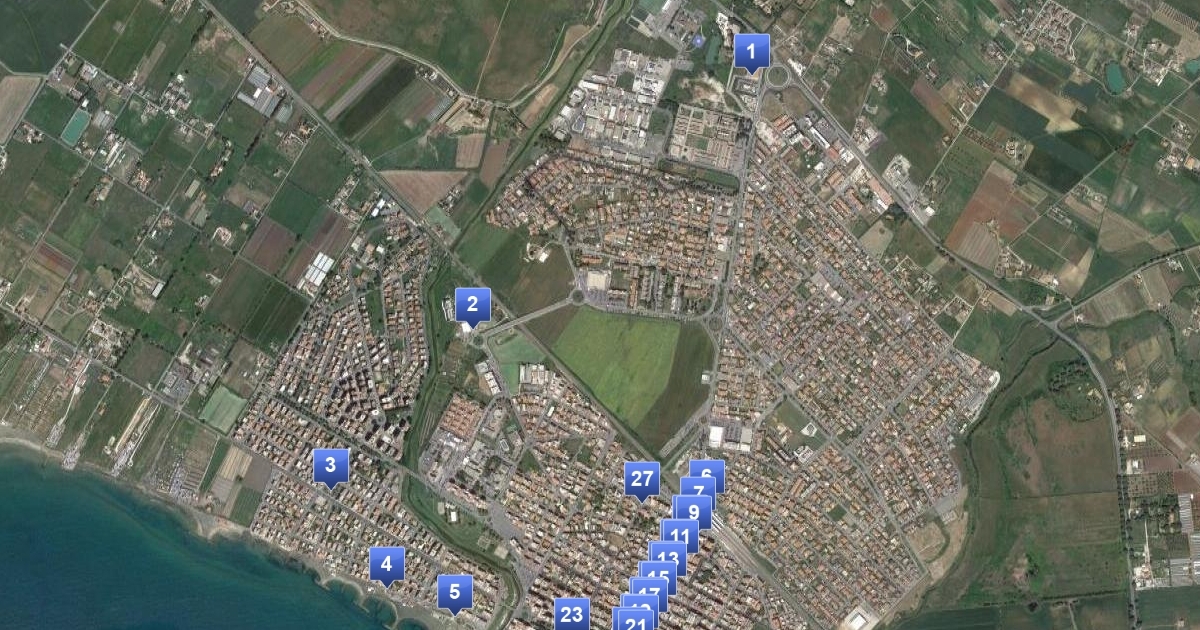Open location pin 4 near the coast

coord(386,564)
